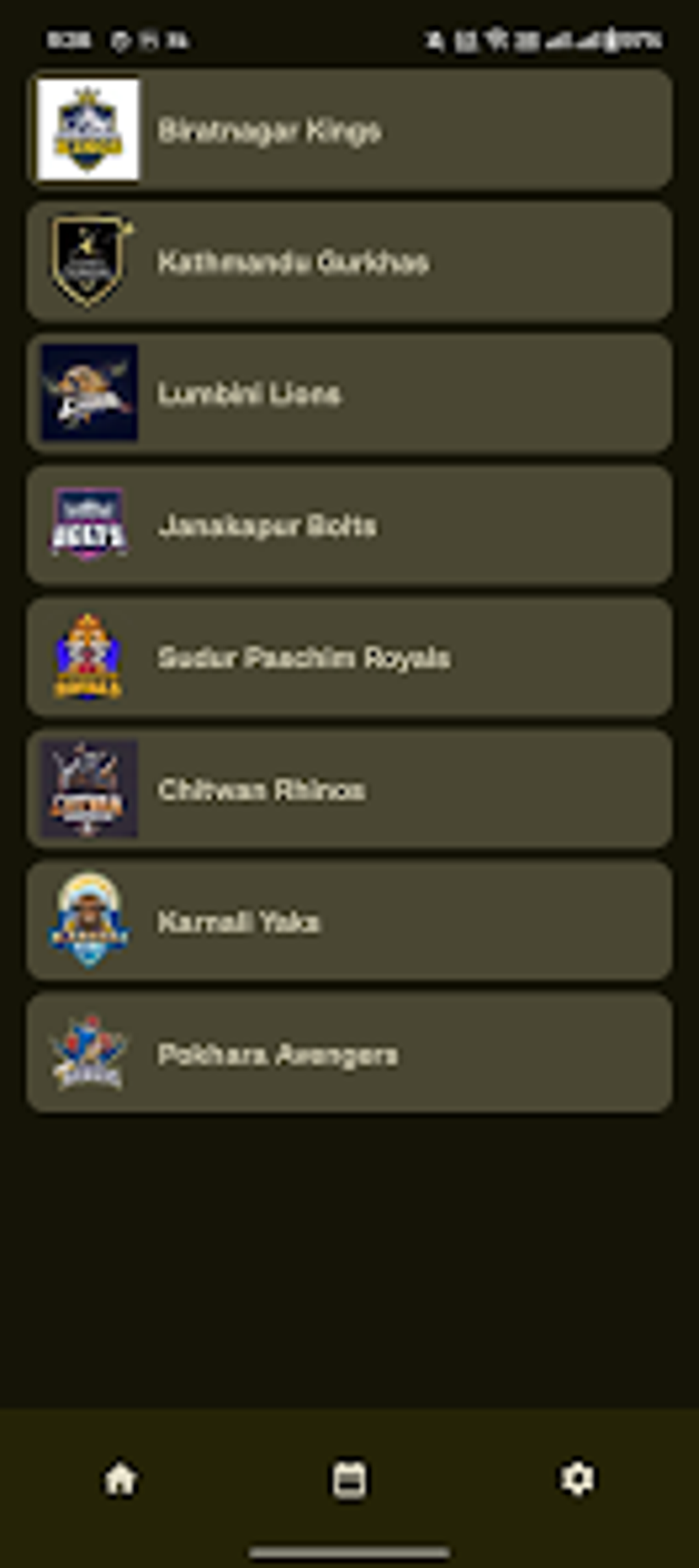Open Pokhara Avengers team page
This screenshot has height=1568, width=699.
[349, 1053]
